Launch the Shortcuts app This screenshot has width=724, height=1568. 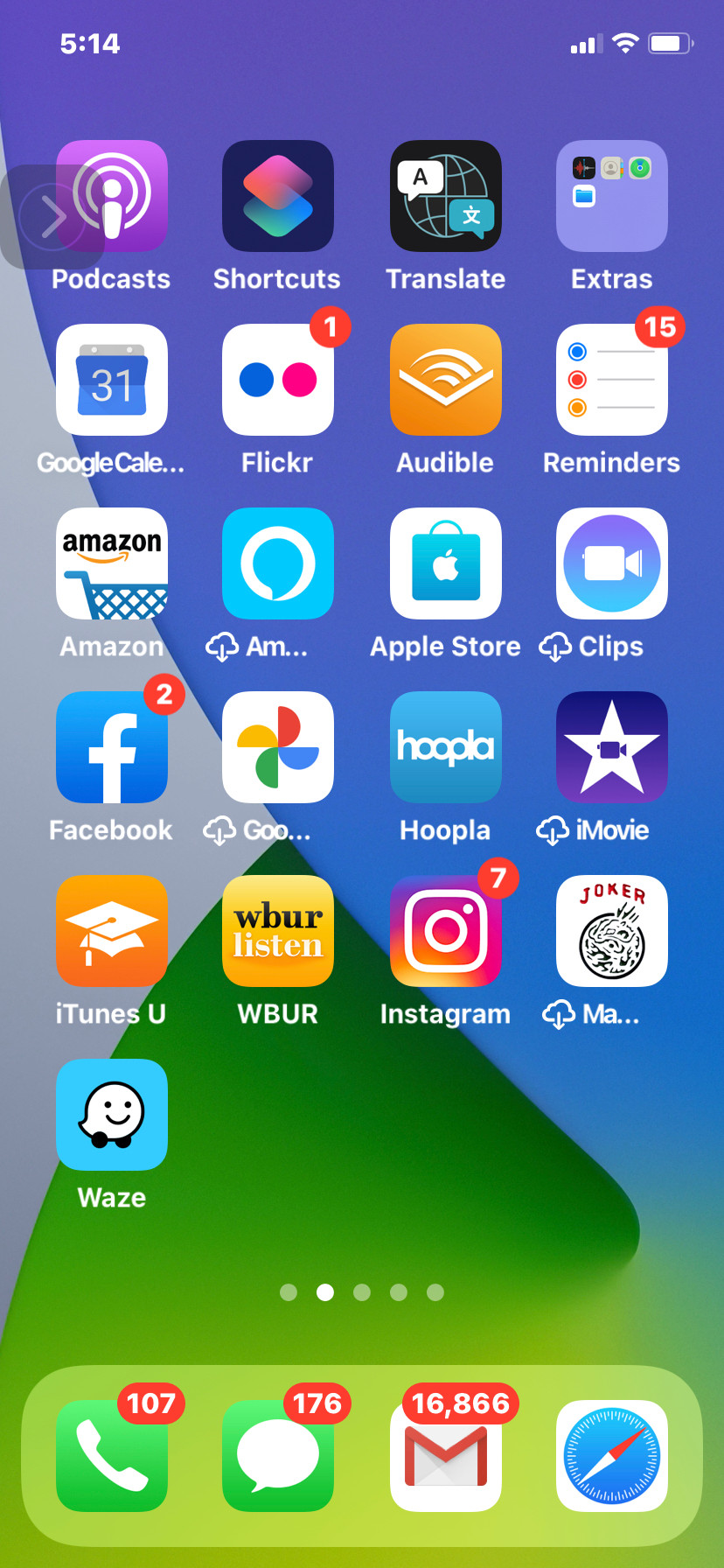[278, 196]
